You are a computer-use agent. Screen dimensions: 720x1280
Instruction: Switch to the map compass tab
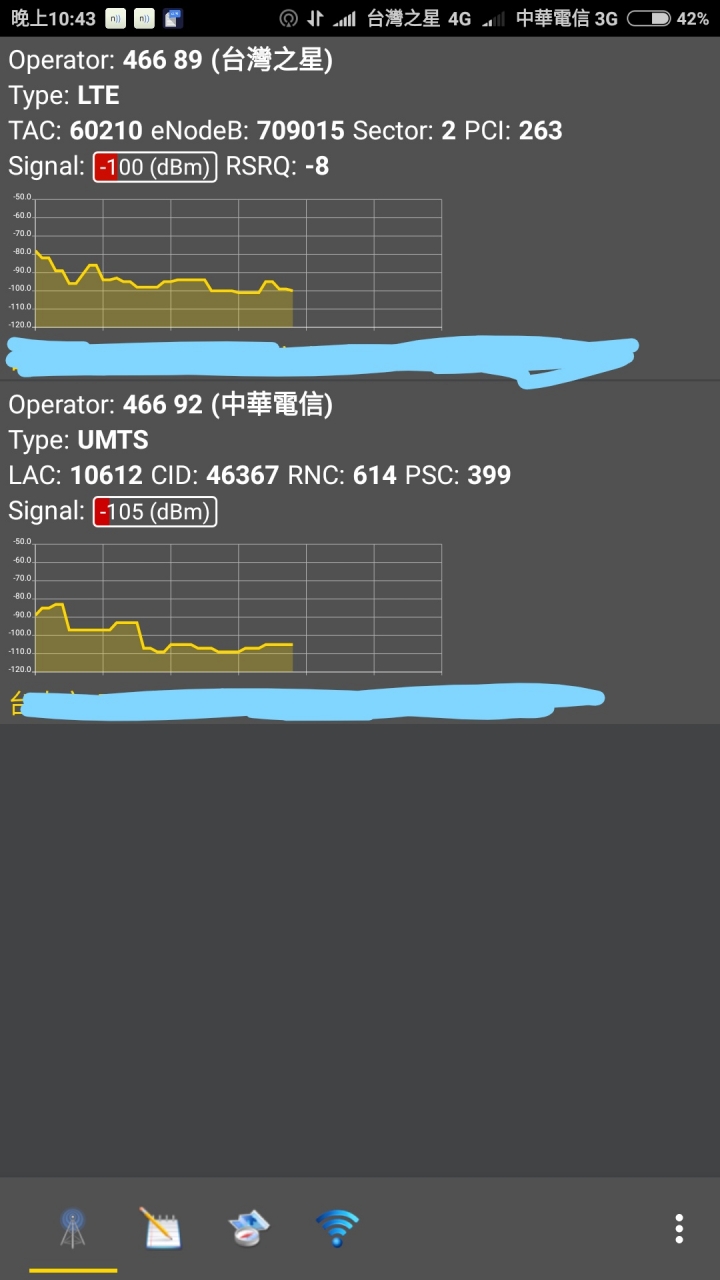click(248, 1228)
